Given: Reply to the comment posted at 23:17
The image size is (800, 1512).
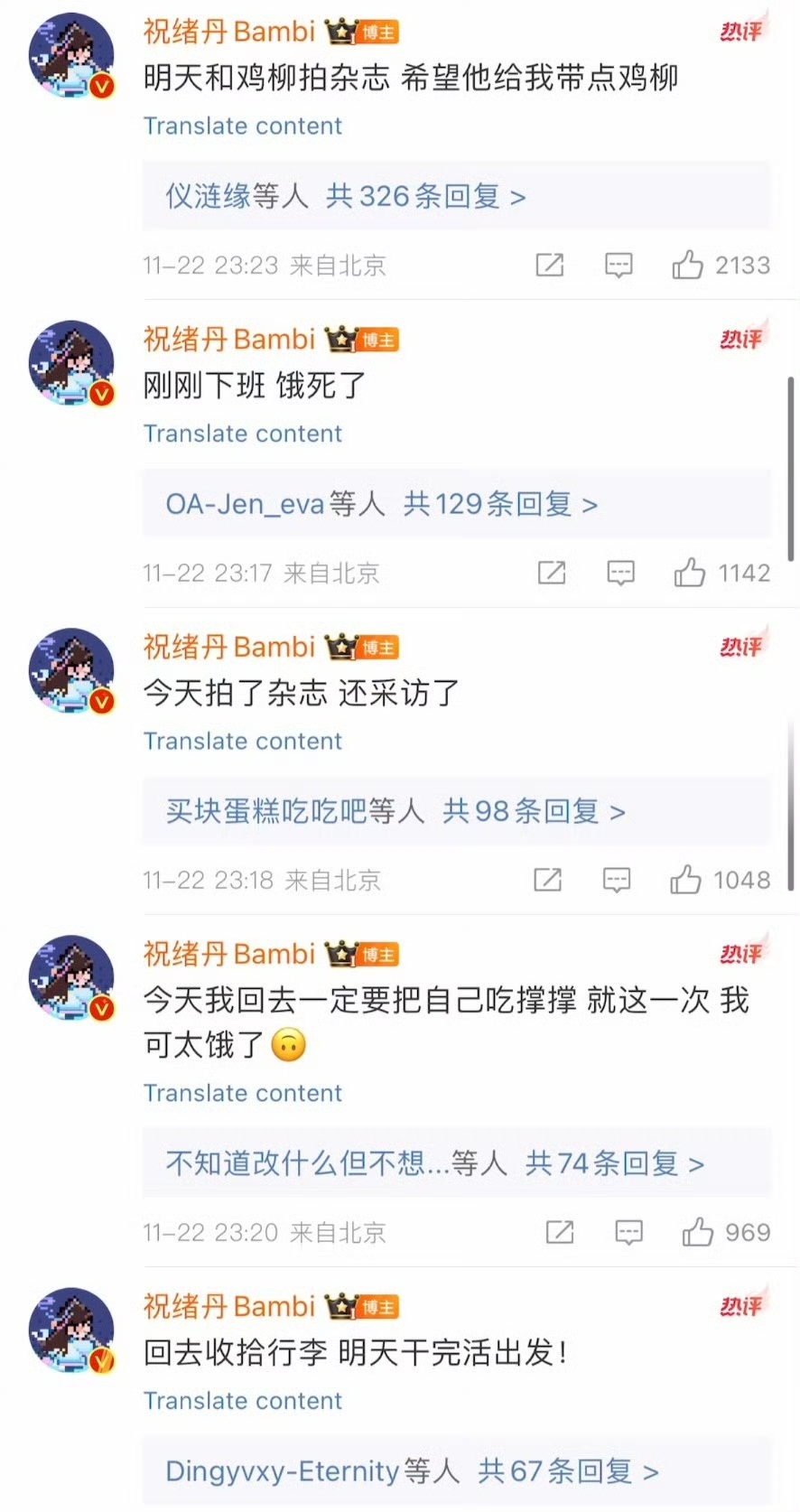Looking at the screenshot, I should pos(620,573).
